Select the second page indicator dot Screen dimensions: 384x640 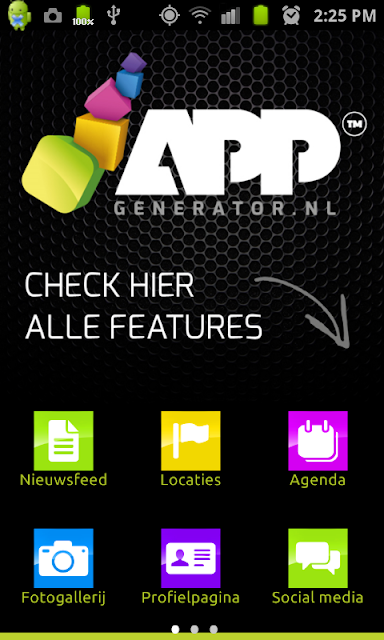[195, 629]
